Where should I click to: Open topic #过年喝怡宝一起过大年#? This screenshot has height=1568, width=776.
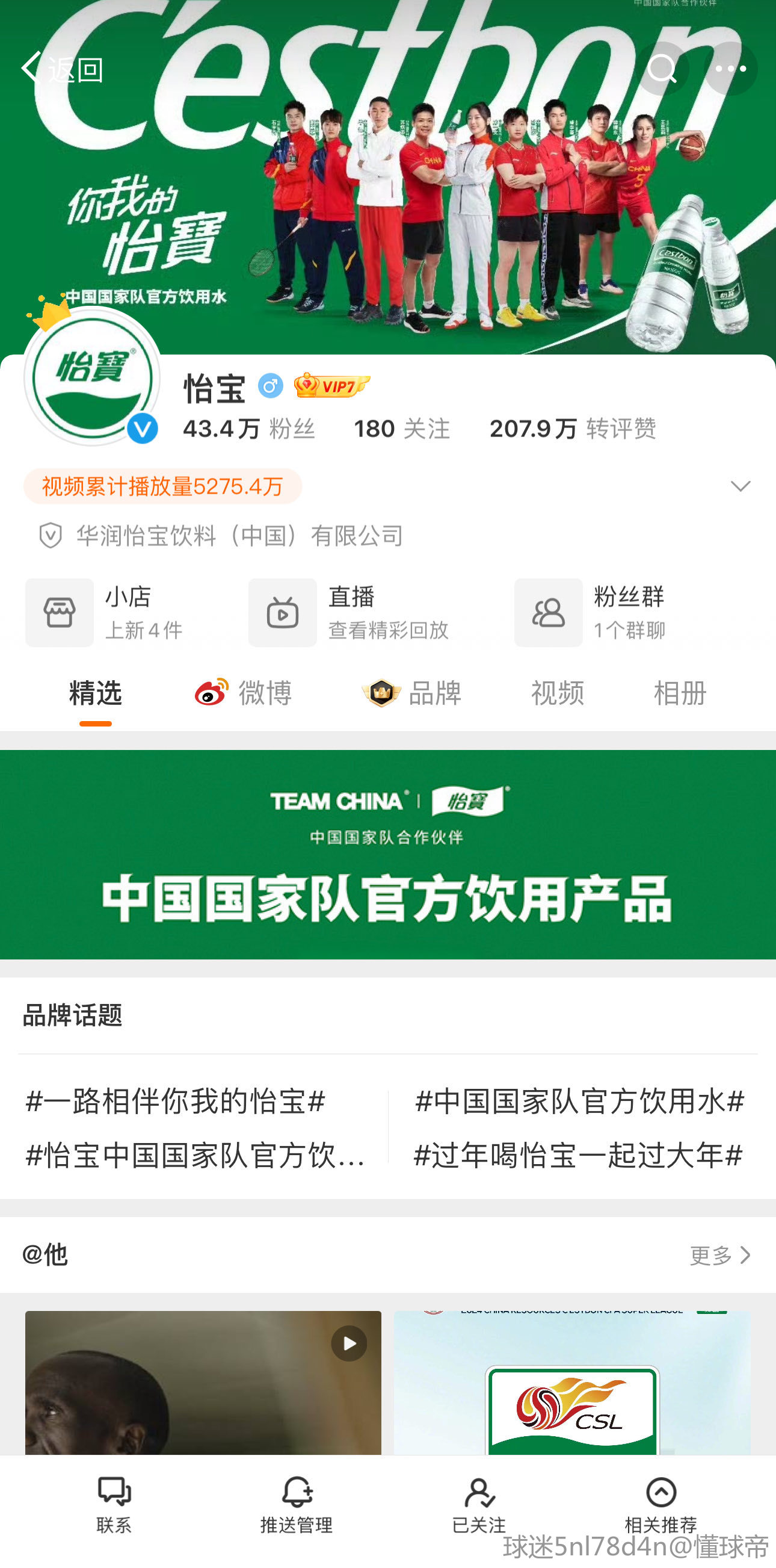(x=577, y=1154)
